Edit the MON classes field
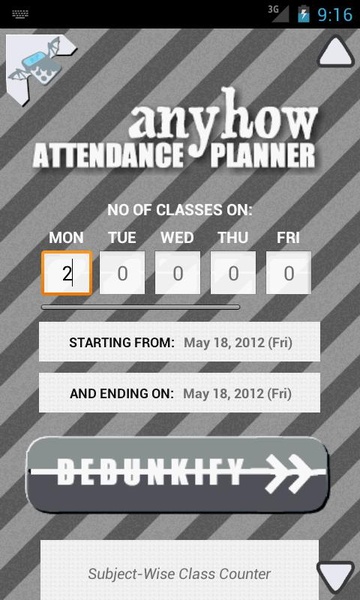Screen dimensions: 360x600 (x=67, y=273)
